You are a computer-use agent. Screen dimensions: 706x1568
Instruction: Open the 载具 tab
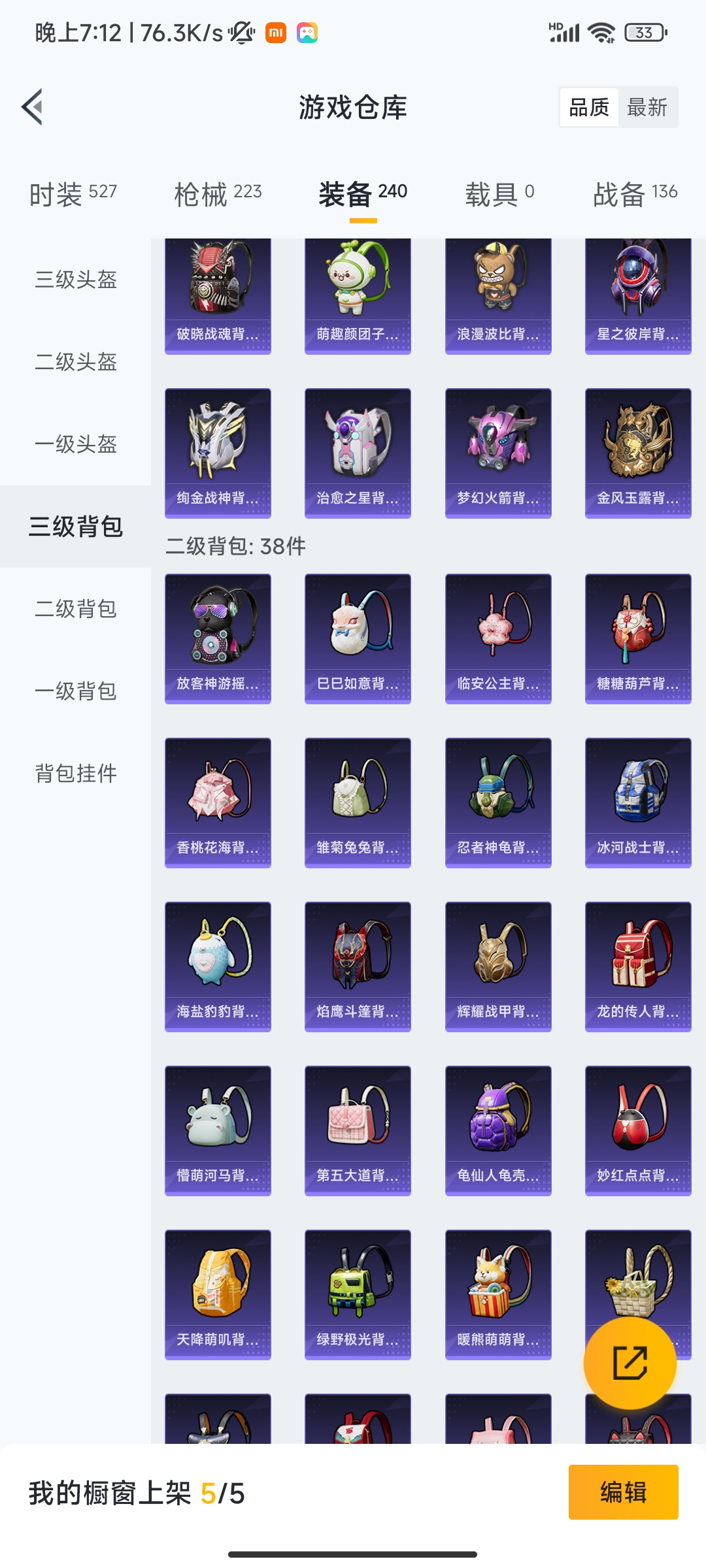[x=499, y=194]
